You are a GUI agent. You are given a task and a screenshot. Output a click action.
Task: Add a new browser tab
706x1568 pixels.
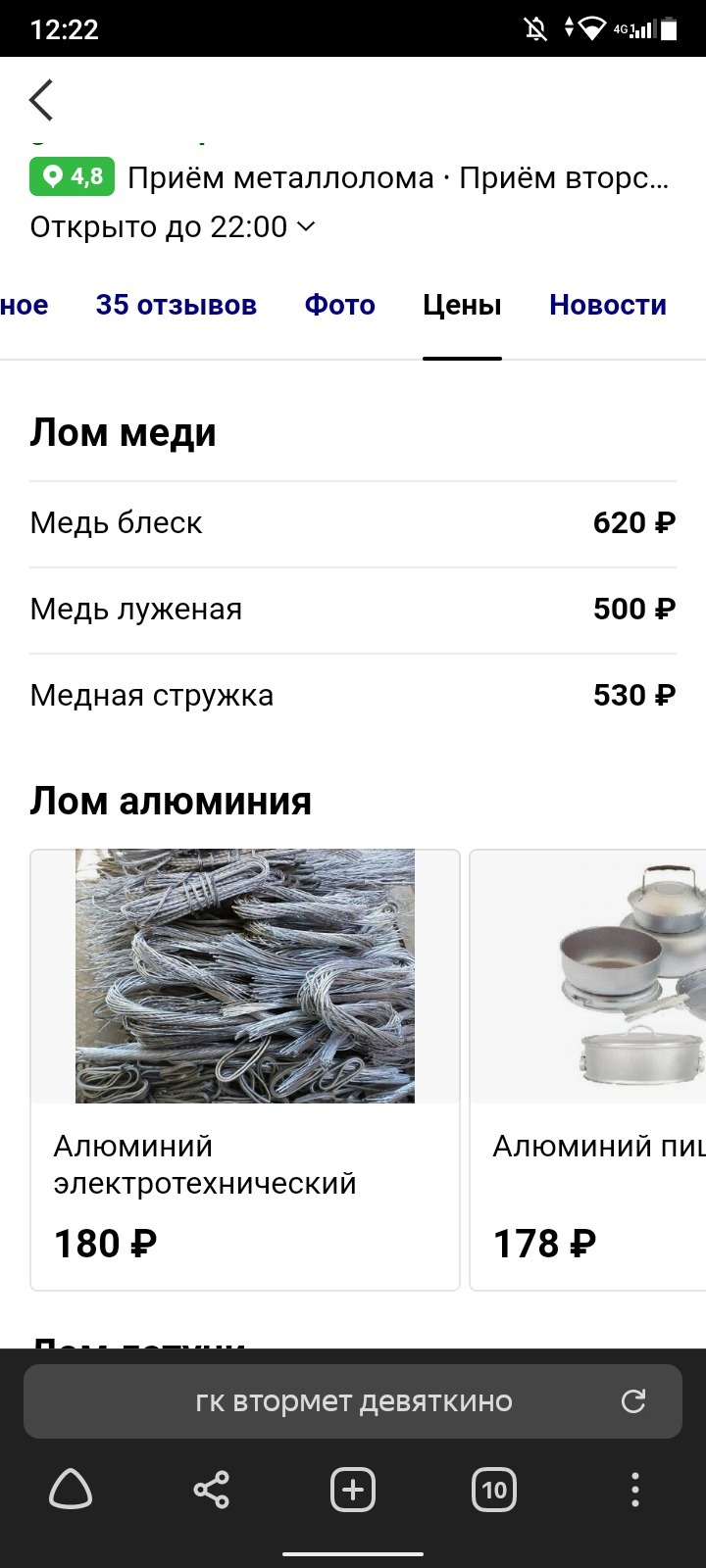(353, 1491)
